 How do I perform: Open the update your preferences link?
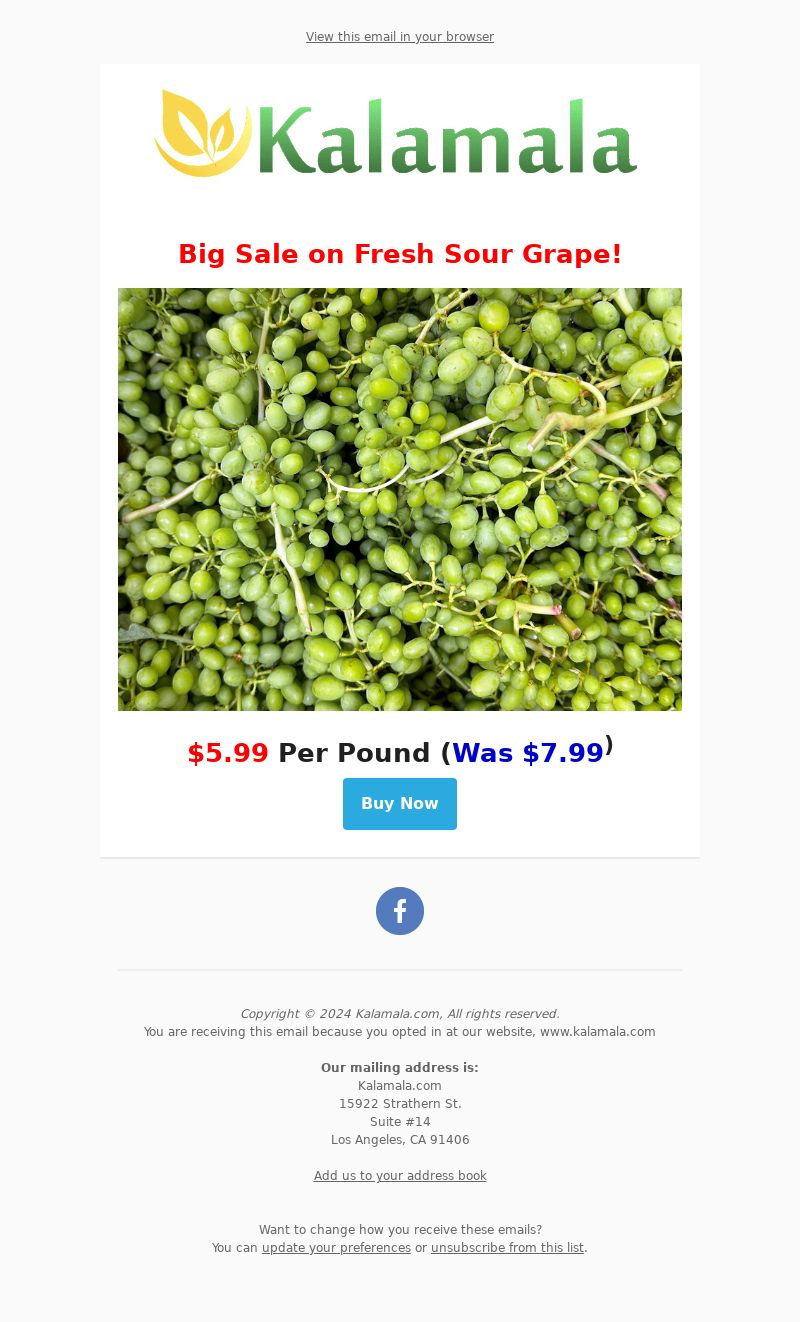point(336,1248)
